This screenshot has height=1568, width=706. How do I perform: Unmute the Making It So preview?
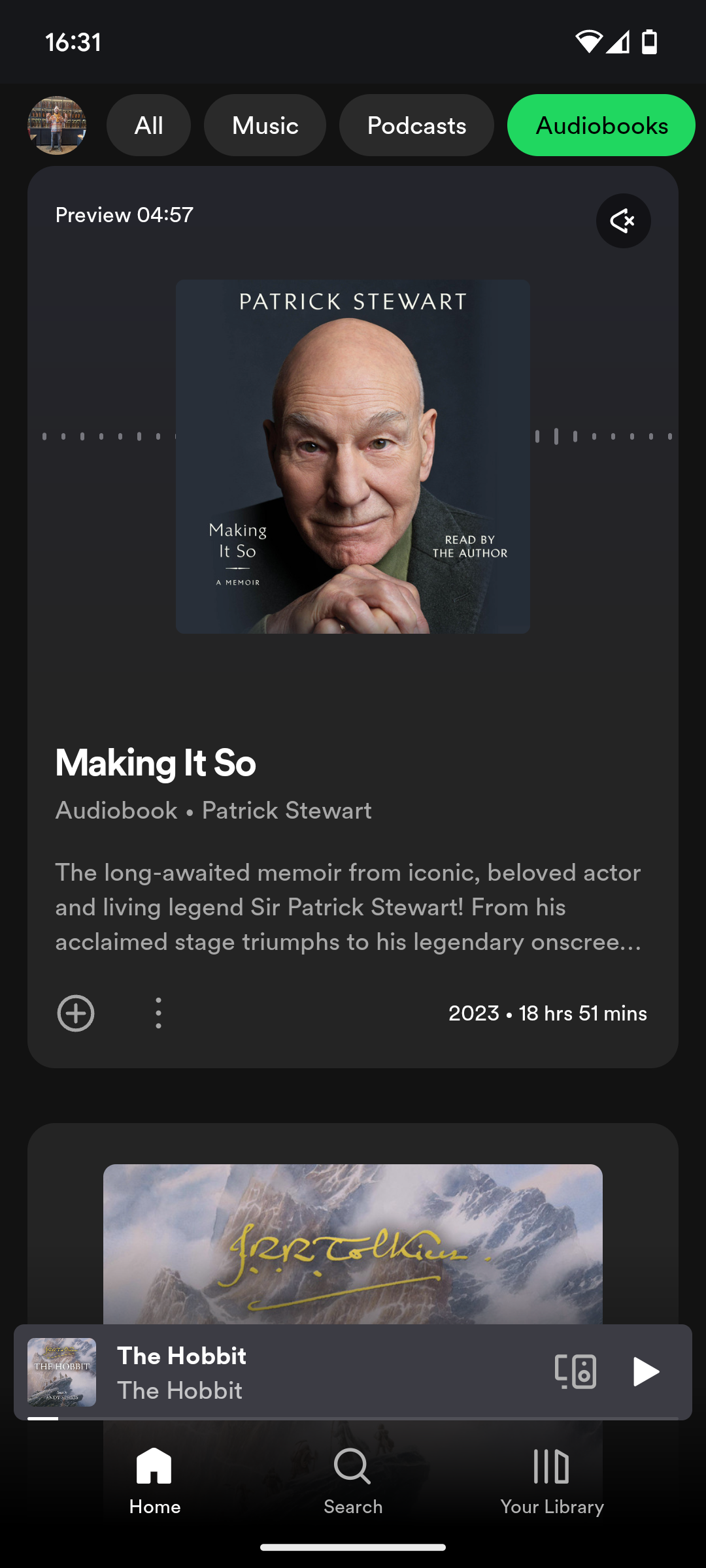(623, 221)
